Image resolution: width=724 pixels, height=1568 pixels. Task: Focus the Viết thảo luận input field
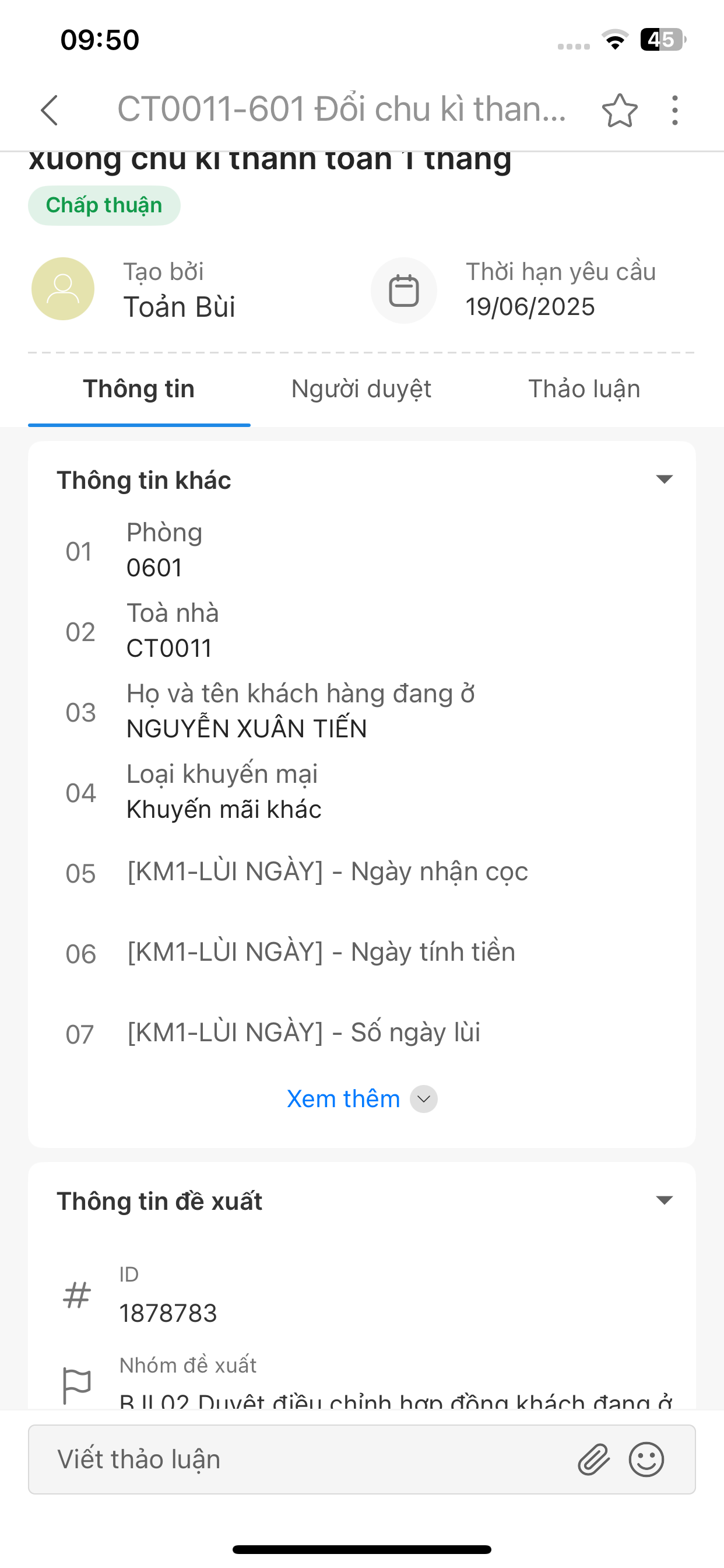pos(304,1459)
